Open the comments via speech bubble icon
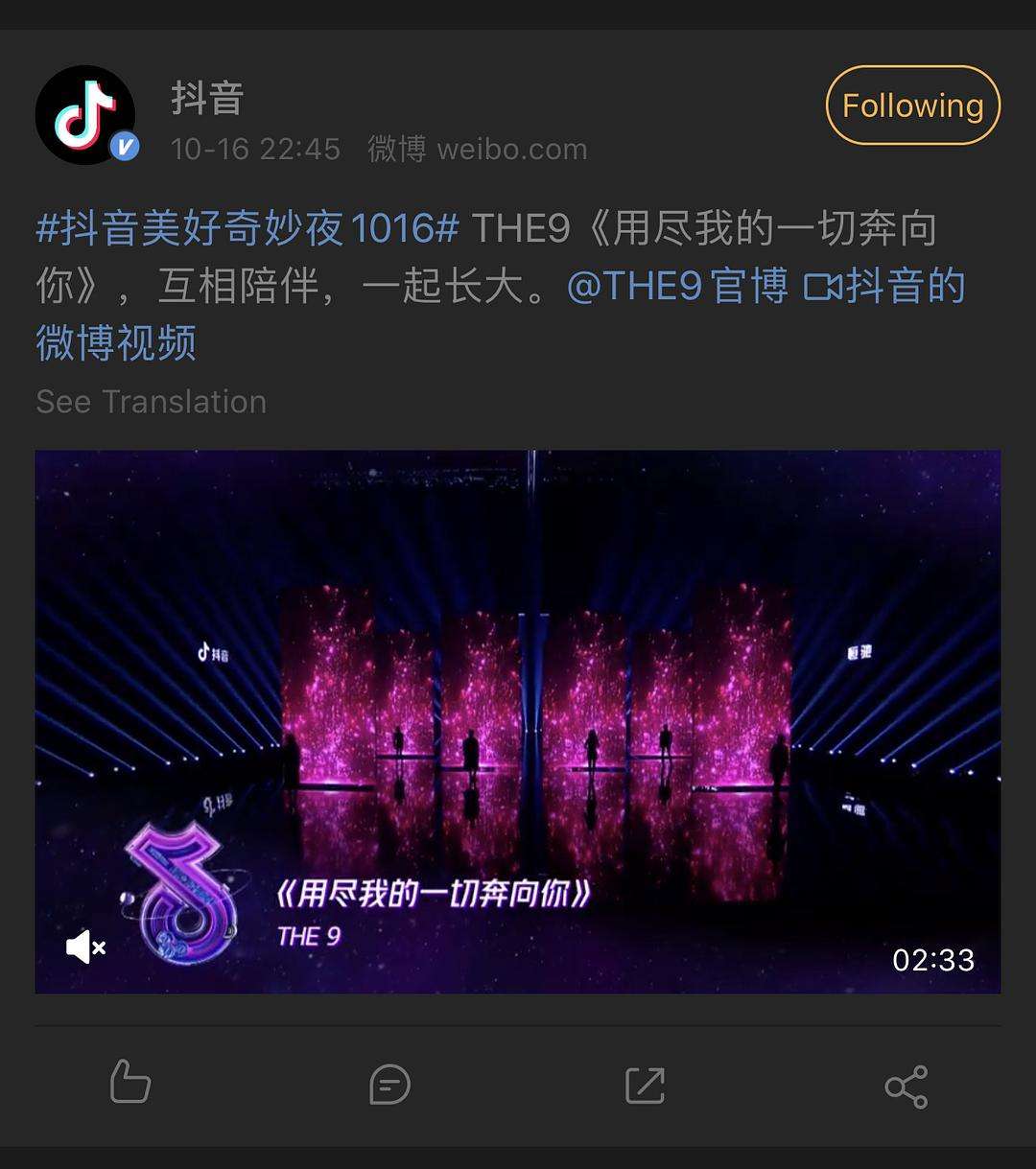The height and width of the screenshot is (1169, 1036). [x=388, y=1085]
